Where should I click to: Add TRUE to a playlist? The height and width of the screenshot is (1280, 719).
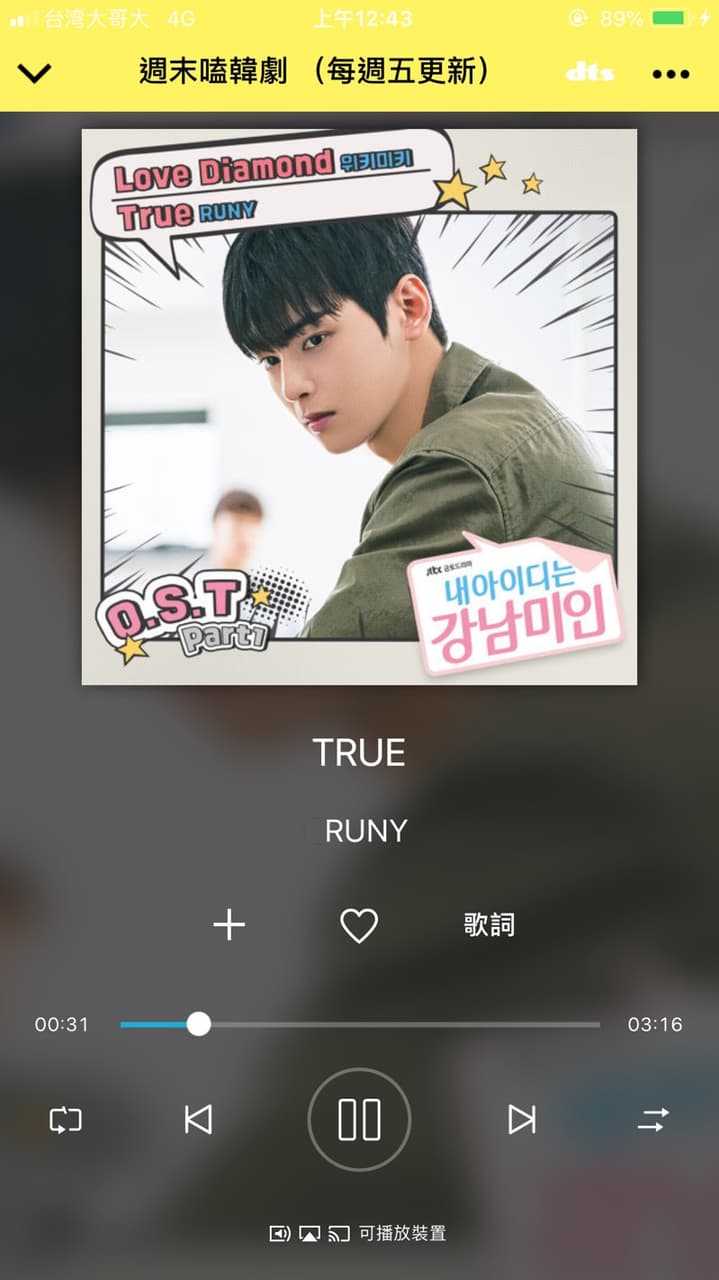(229, 925)
